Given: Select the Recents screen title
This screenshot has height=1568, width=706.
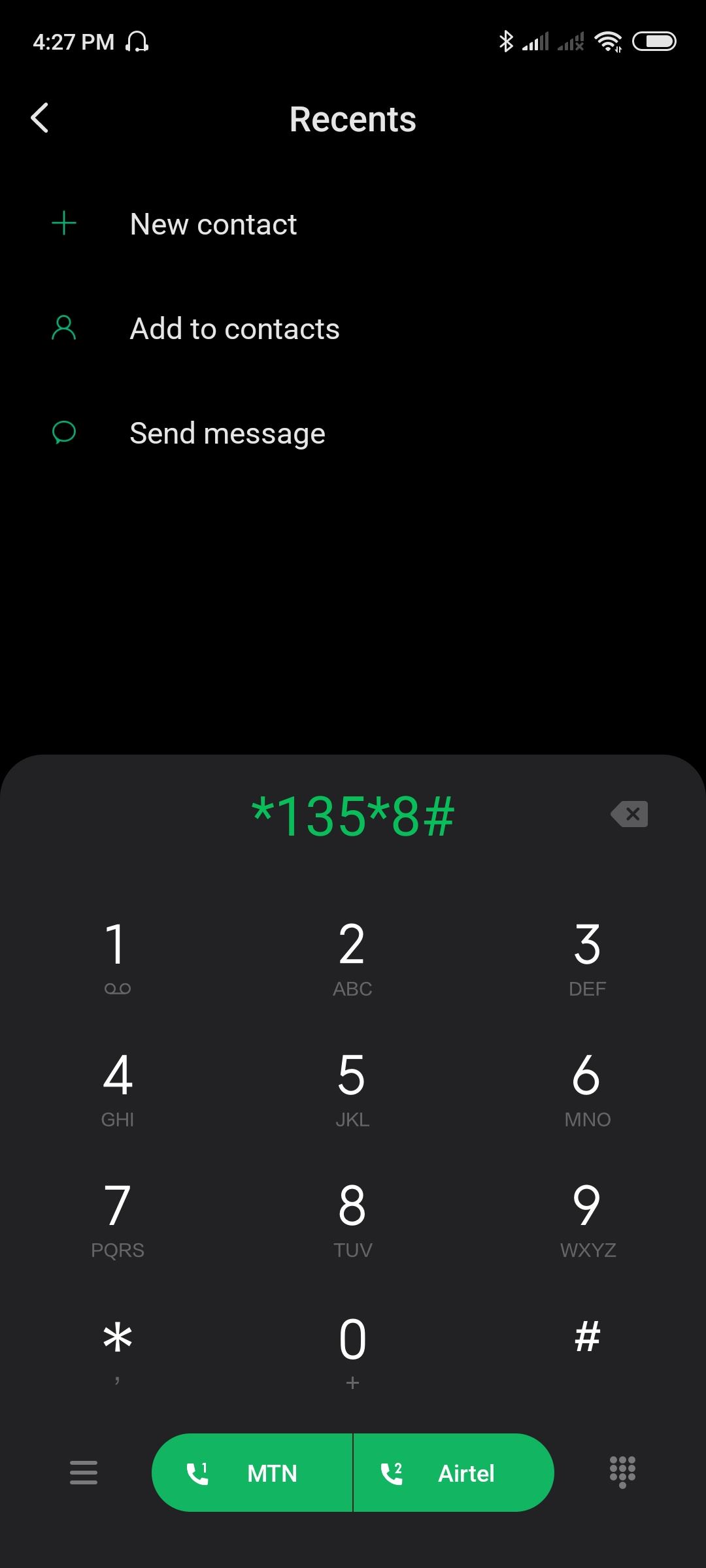Looking at the screenshot, I should [352, 119].
